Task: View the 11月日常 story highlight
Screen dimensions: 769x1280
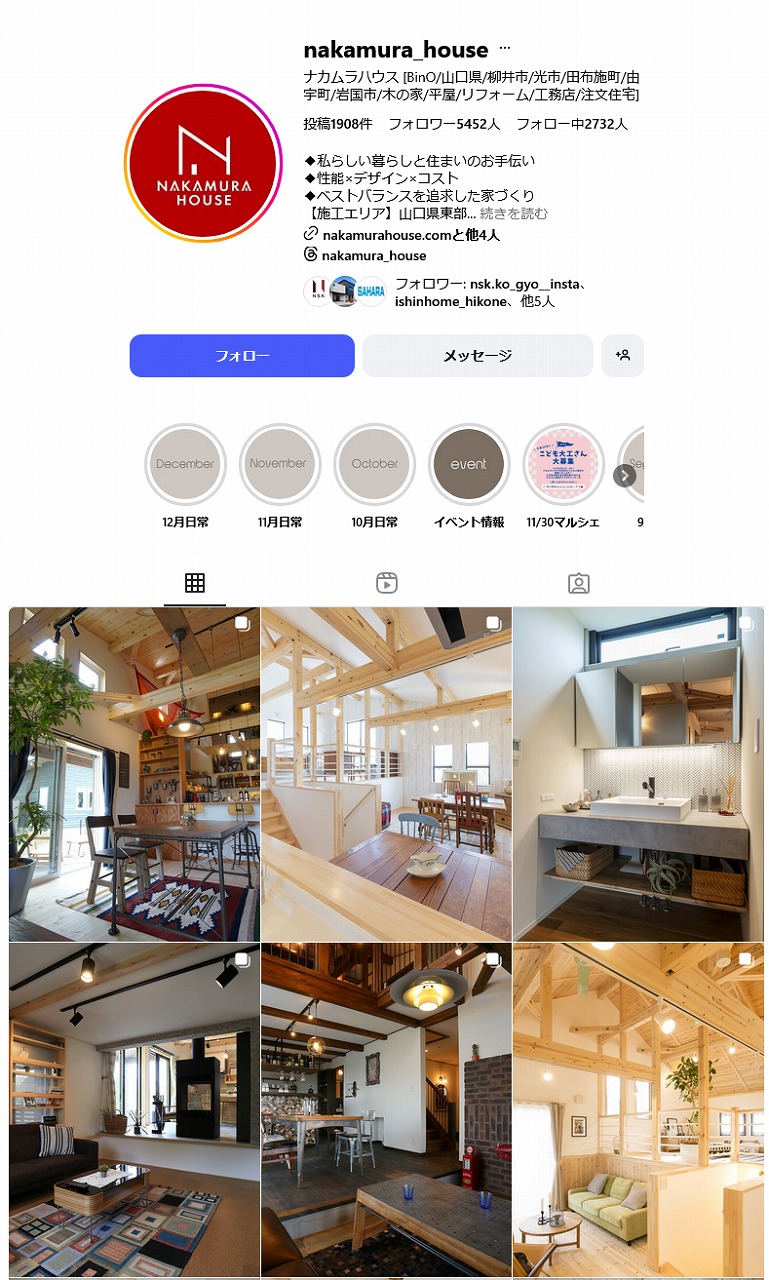Action: click(279, 464)
